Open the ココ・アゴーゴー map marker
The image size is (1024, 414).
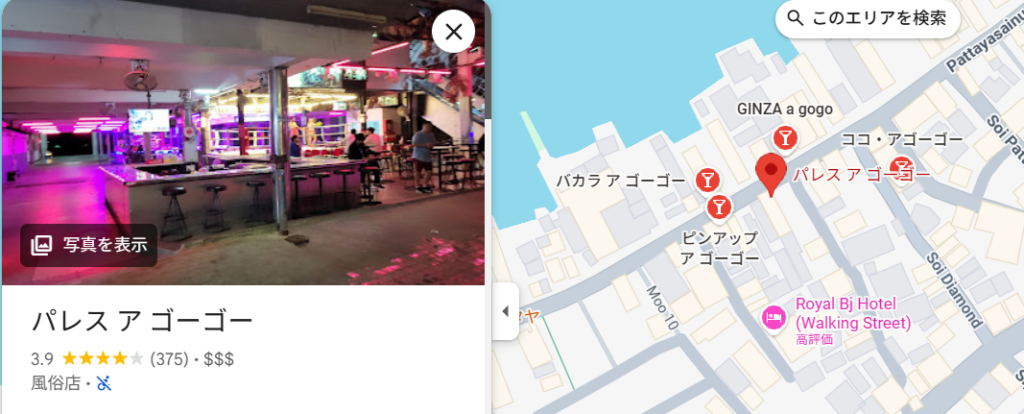coord(901,167)
